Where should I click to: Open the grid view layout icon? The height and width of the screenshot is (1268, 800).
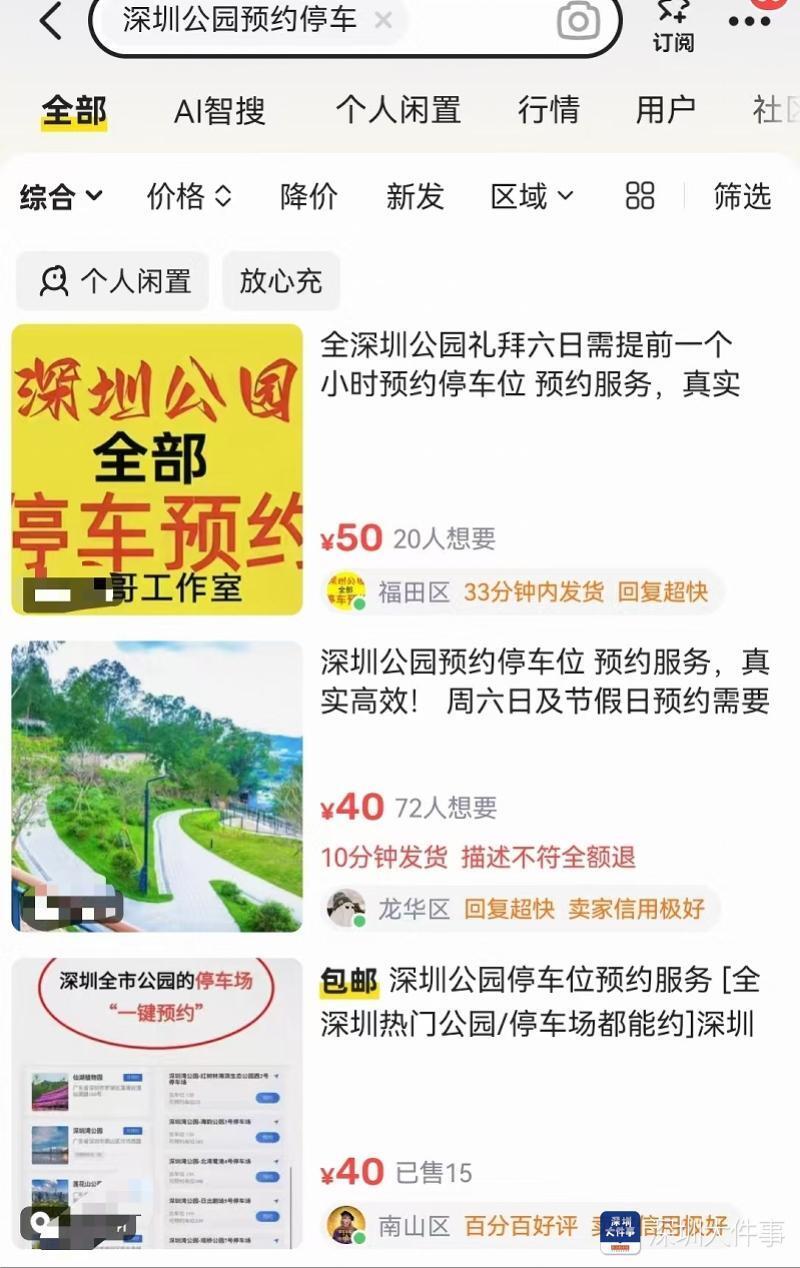tap(641, 197)
